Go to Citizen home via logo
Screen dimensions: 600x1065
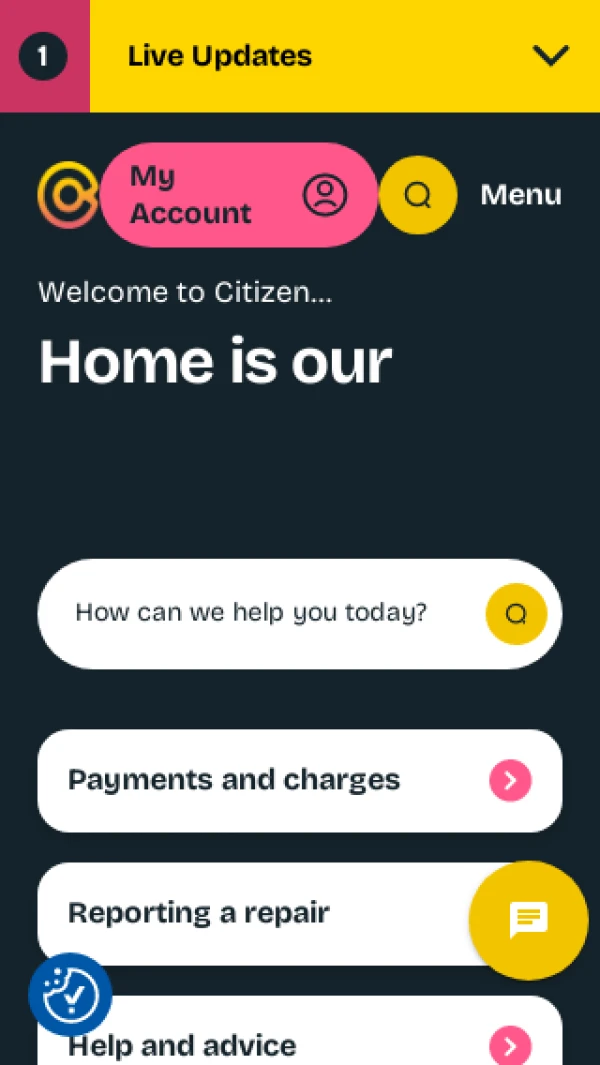click(66, 195)
